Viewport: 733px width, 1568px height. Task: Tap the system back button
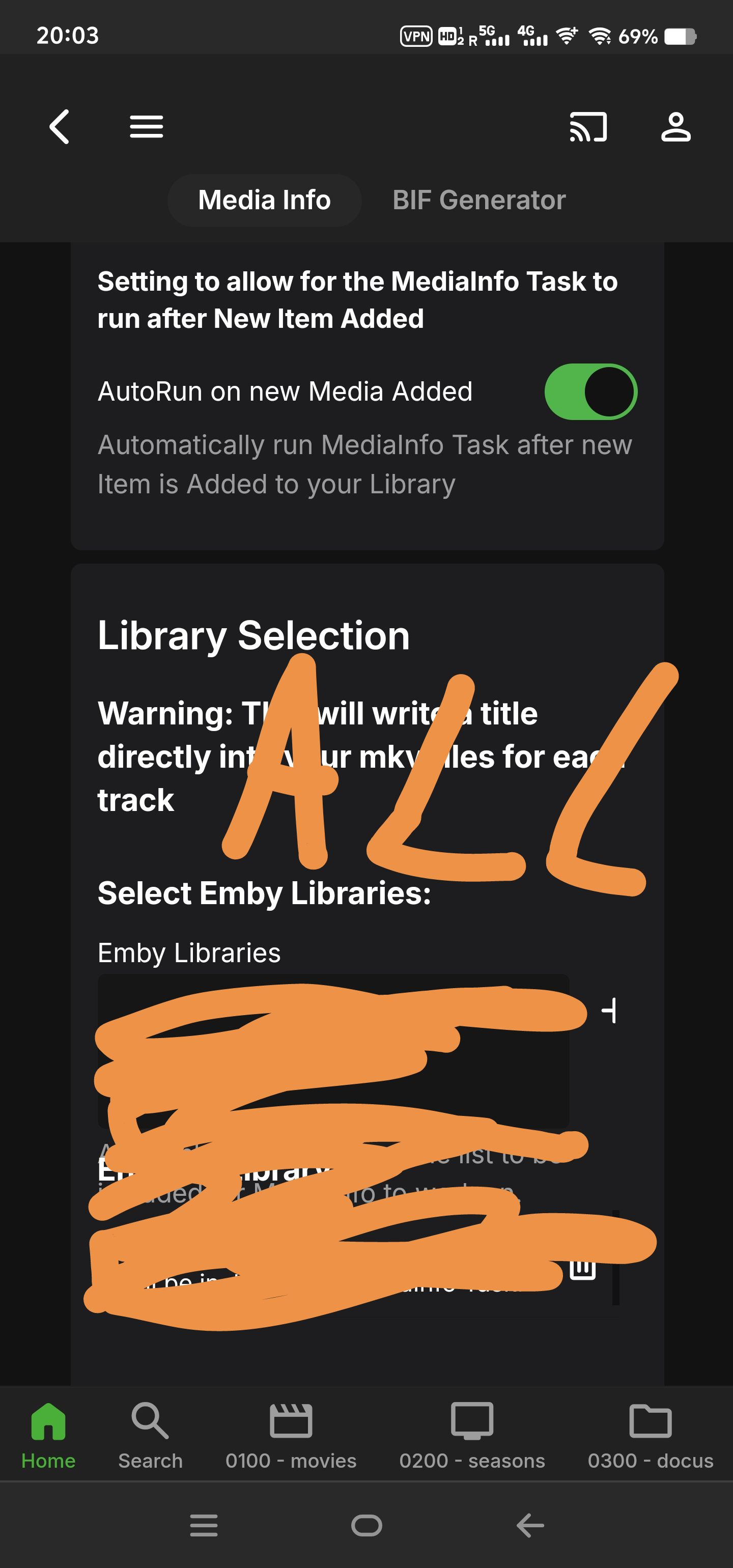click(529, 1525)
